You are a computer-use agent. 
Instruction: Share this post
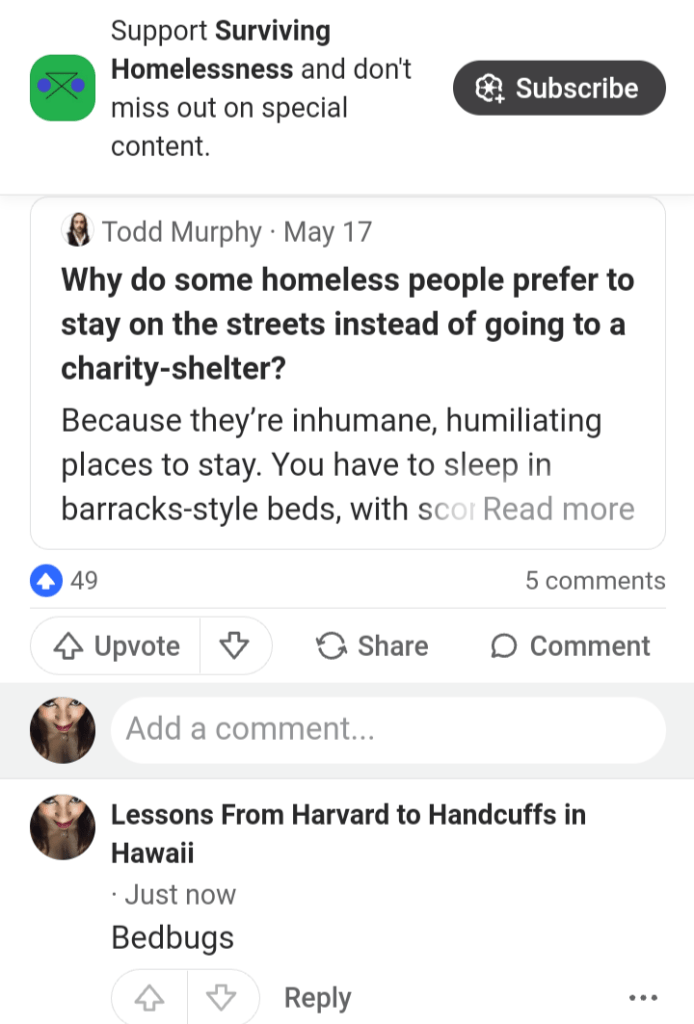coord(372,646)
